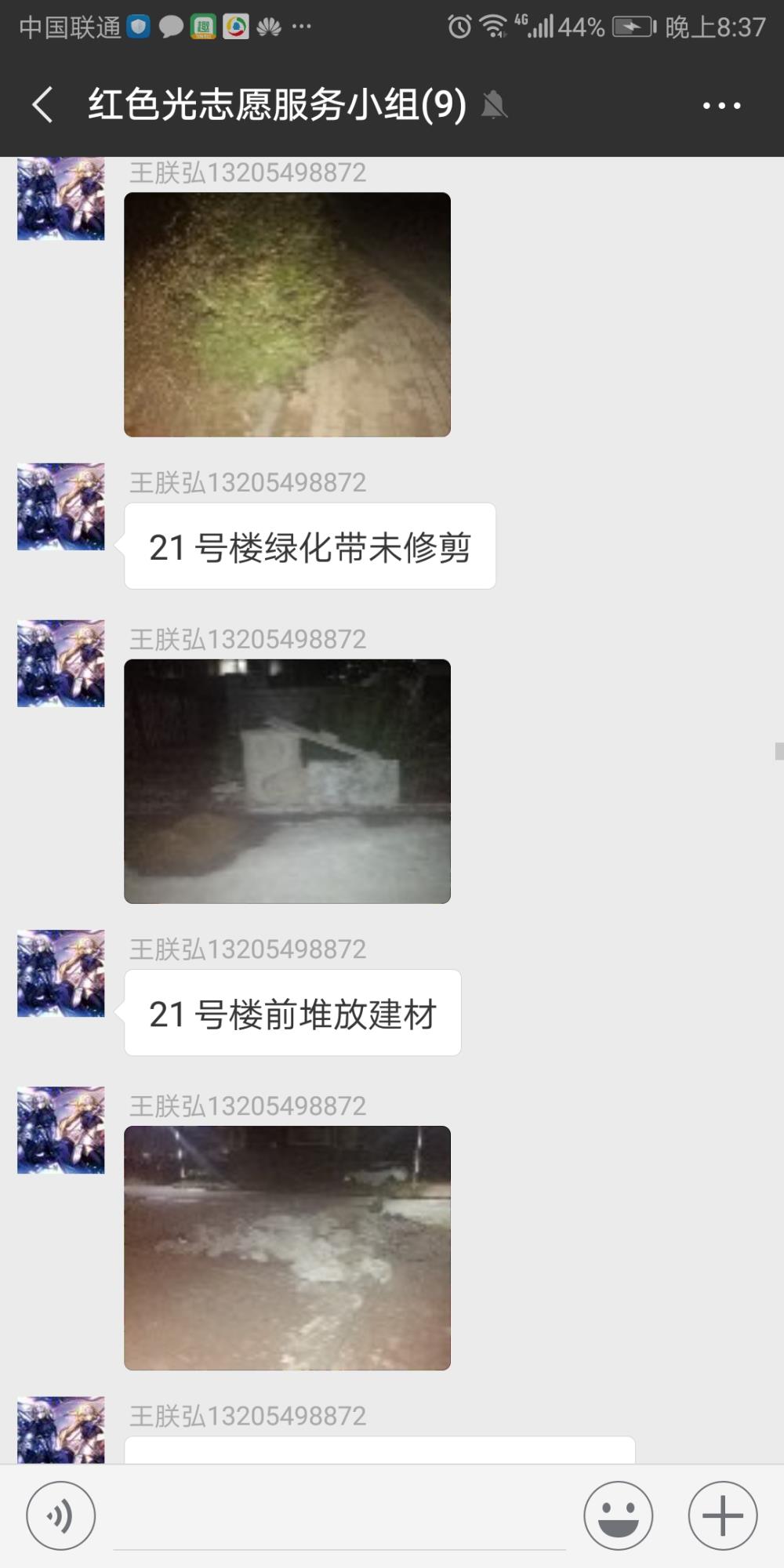Open the plus attachment menu

pyautogui.click(x=723, y=1515)
